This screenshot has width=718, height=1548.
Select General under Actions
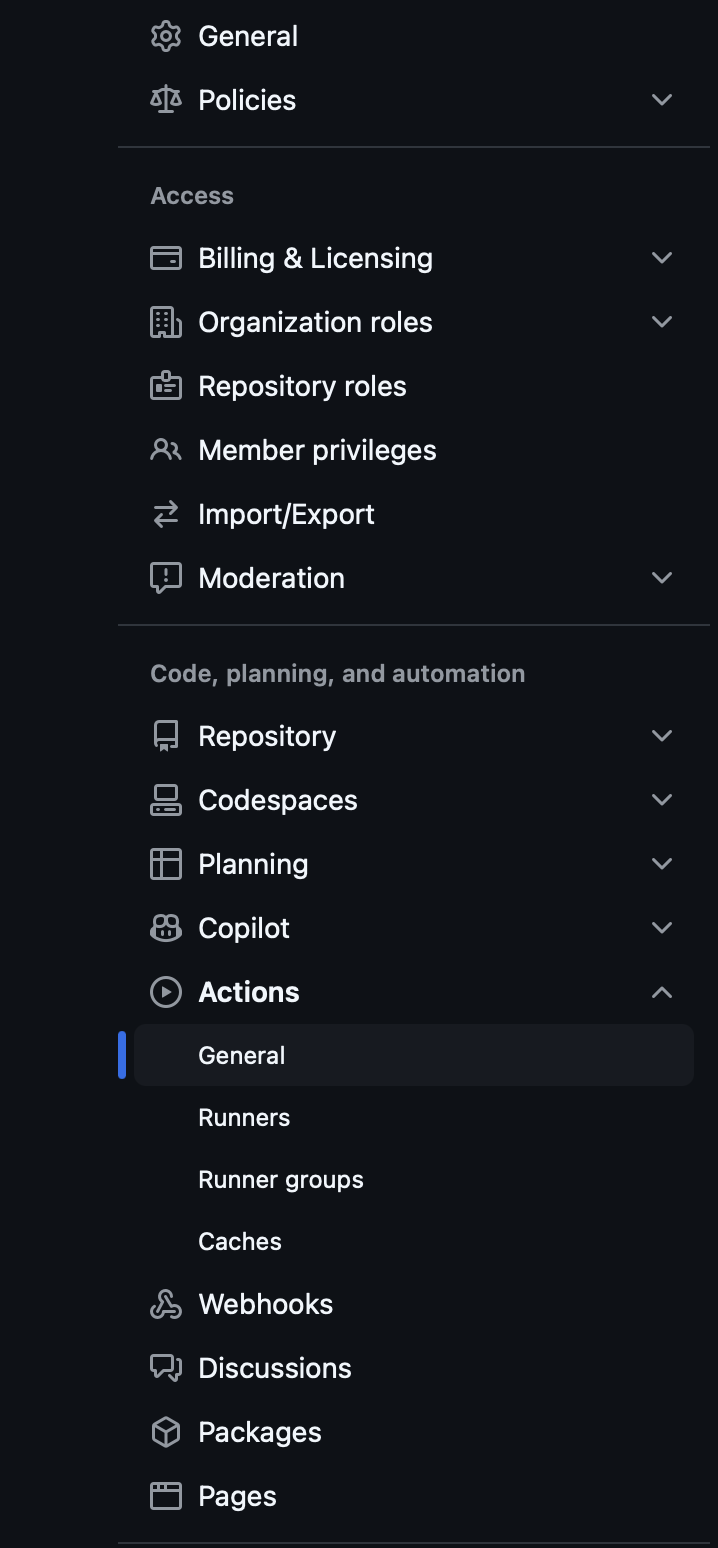coord(413,1055)
